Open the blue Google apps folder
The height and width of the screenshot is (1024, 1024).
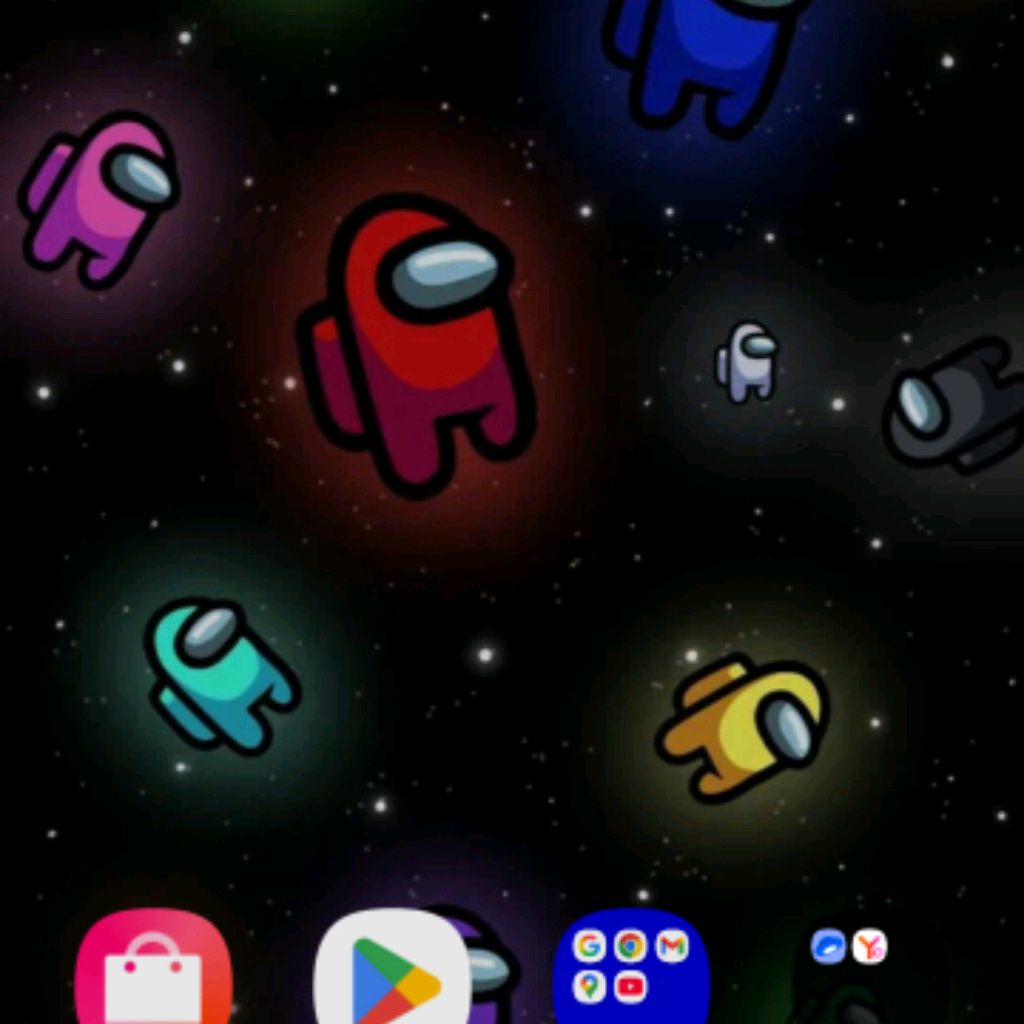click(631, 967)
